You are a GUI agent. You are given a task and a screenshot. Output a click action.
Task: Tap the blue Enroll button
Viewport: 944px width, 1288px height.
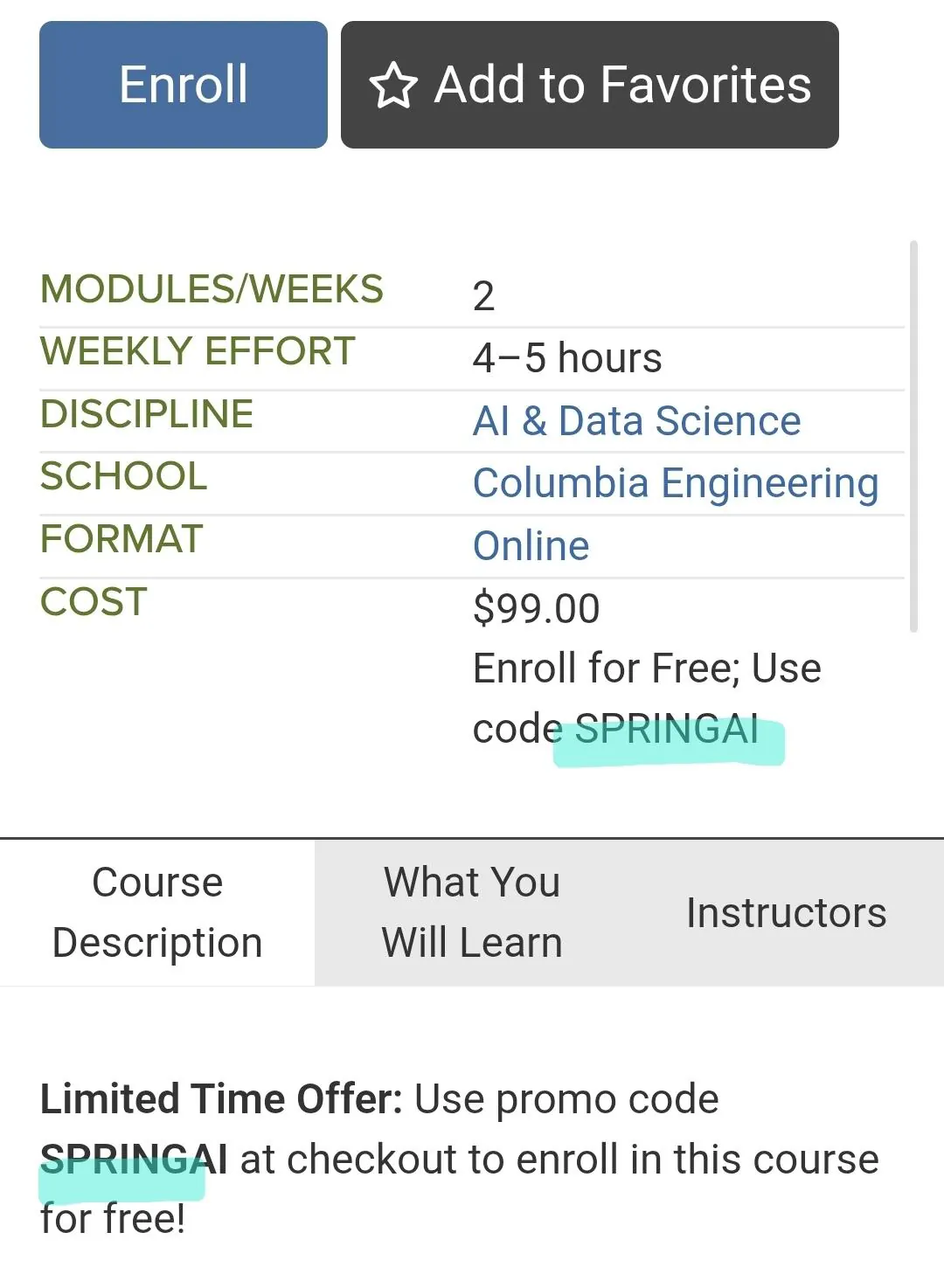click(184, 85)
